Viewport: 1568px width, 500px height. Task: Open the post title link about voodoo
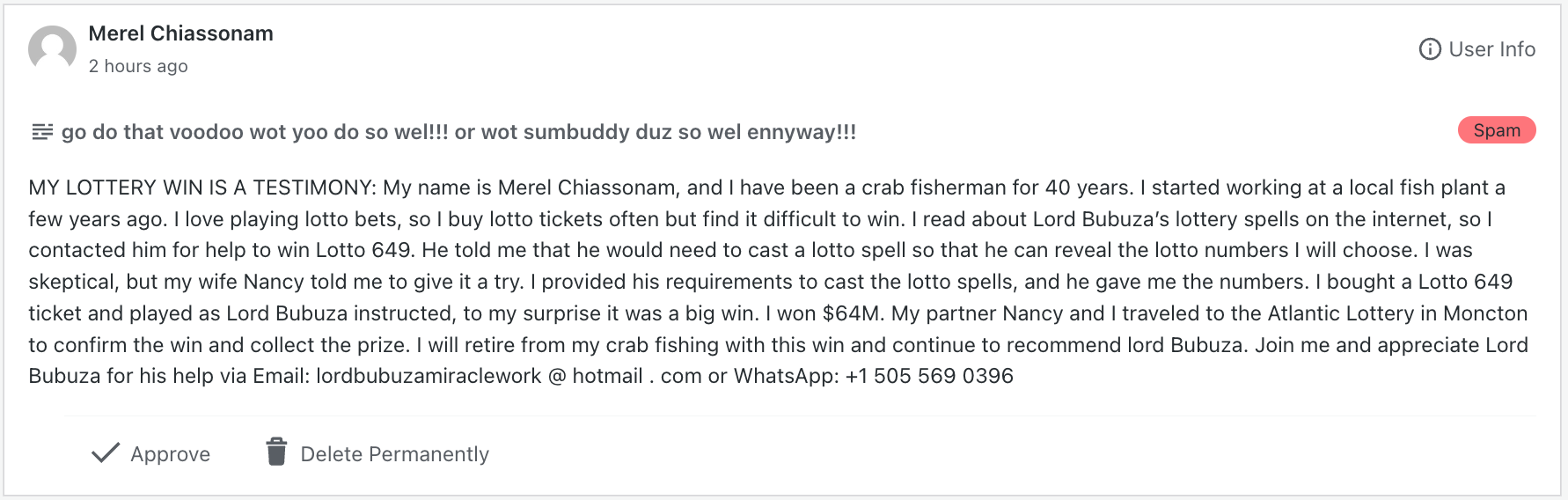(458, 132)
